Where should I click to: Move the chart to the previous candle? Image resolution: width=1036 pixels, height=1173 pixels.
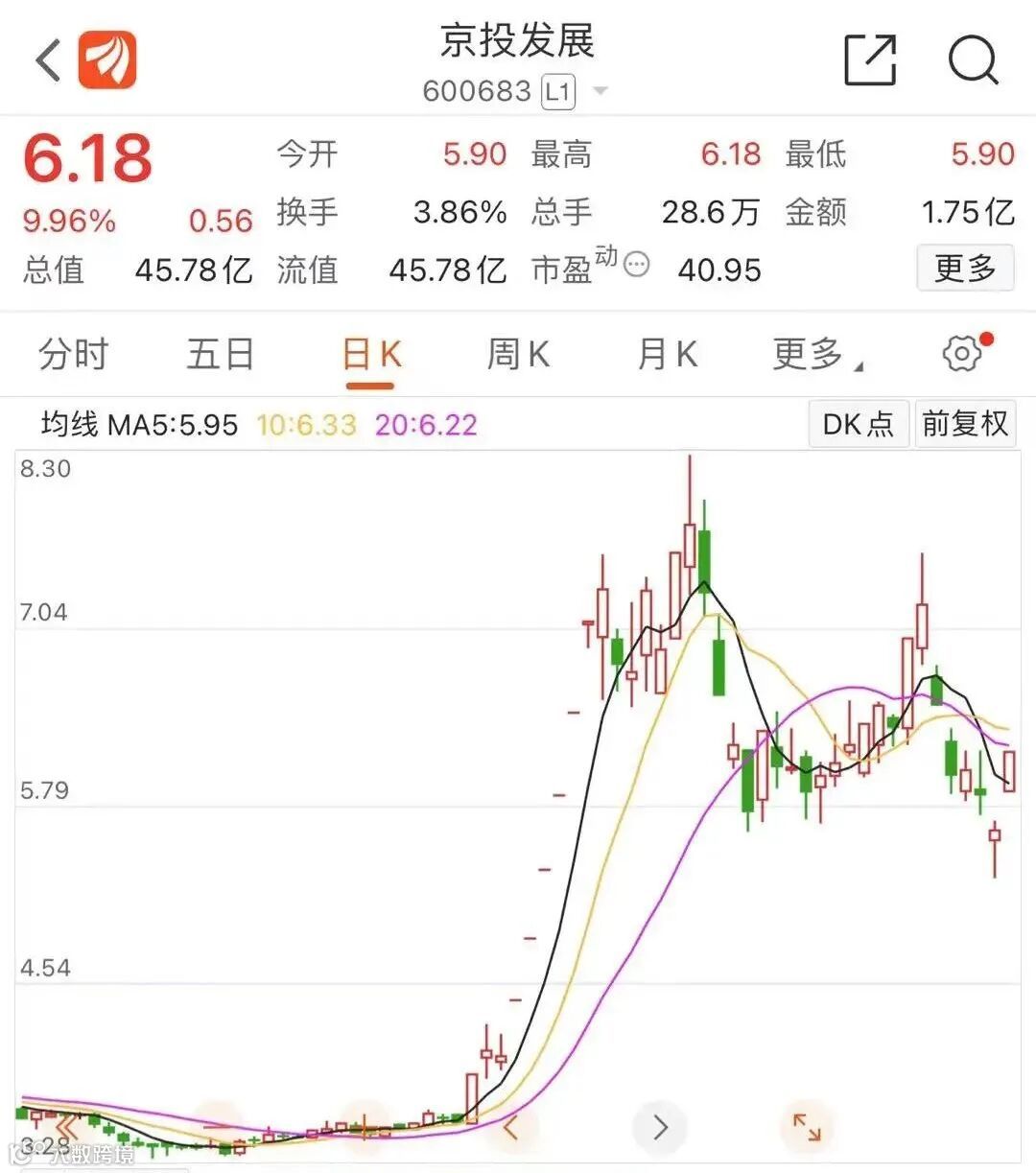(x=510, y=1127)
